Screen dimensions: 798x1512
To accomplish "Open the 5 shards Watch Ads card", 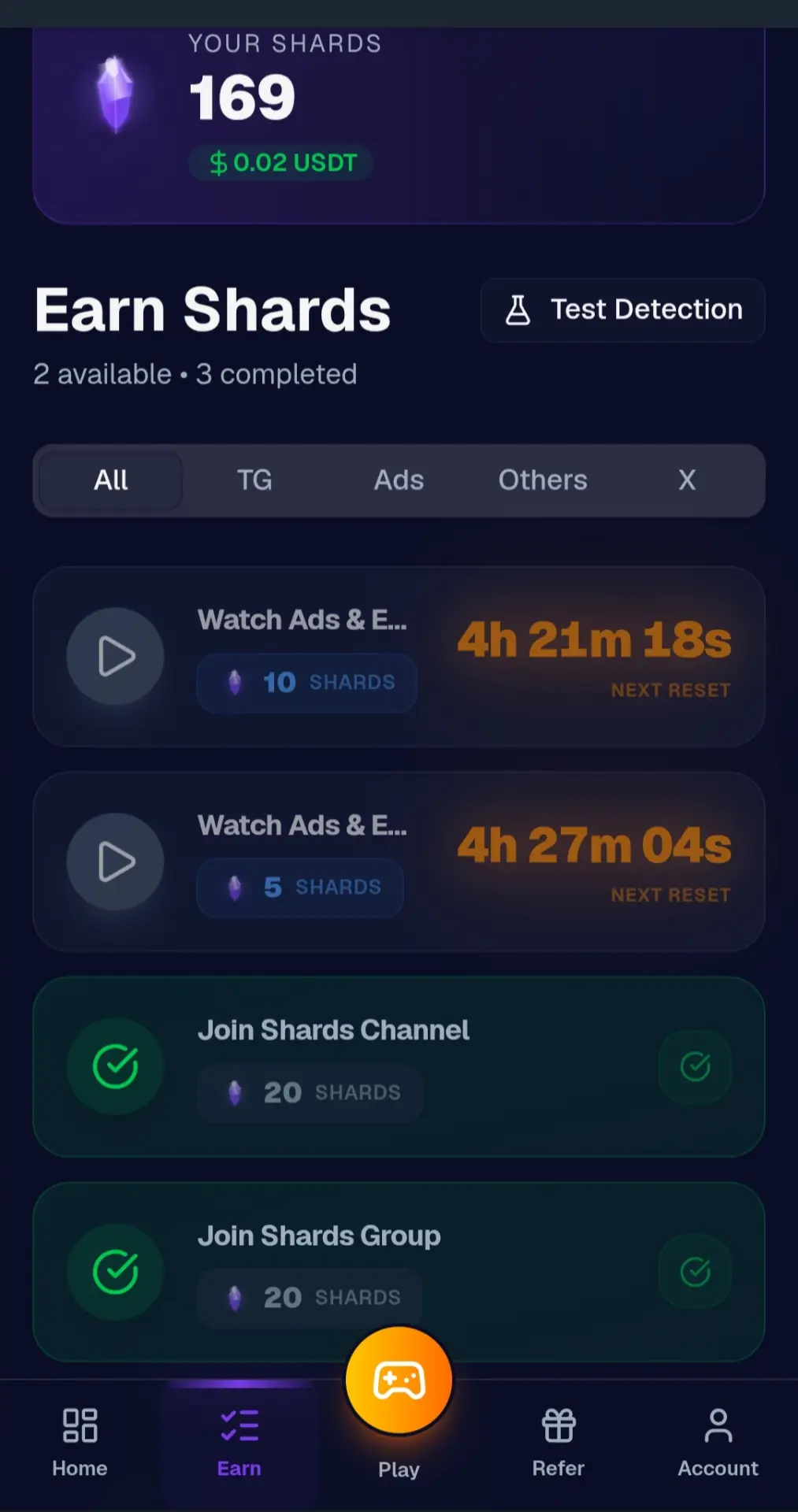I will [x=399, y=862].
